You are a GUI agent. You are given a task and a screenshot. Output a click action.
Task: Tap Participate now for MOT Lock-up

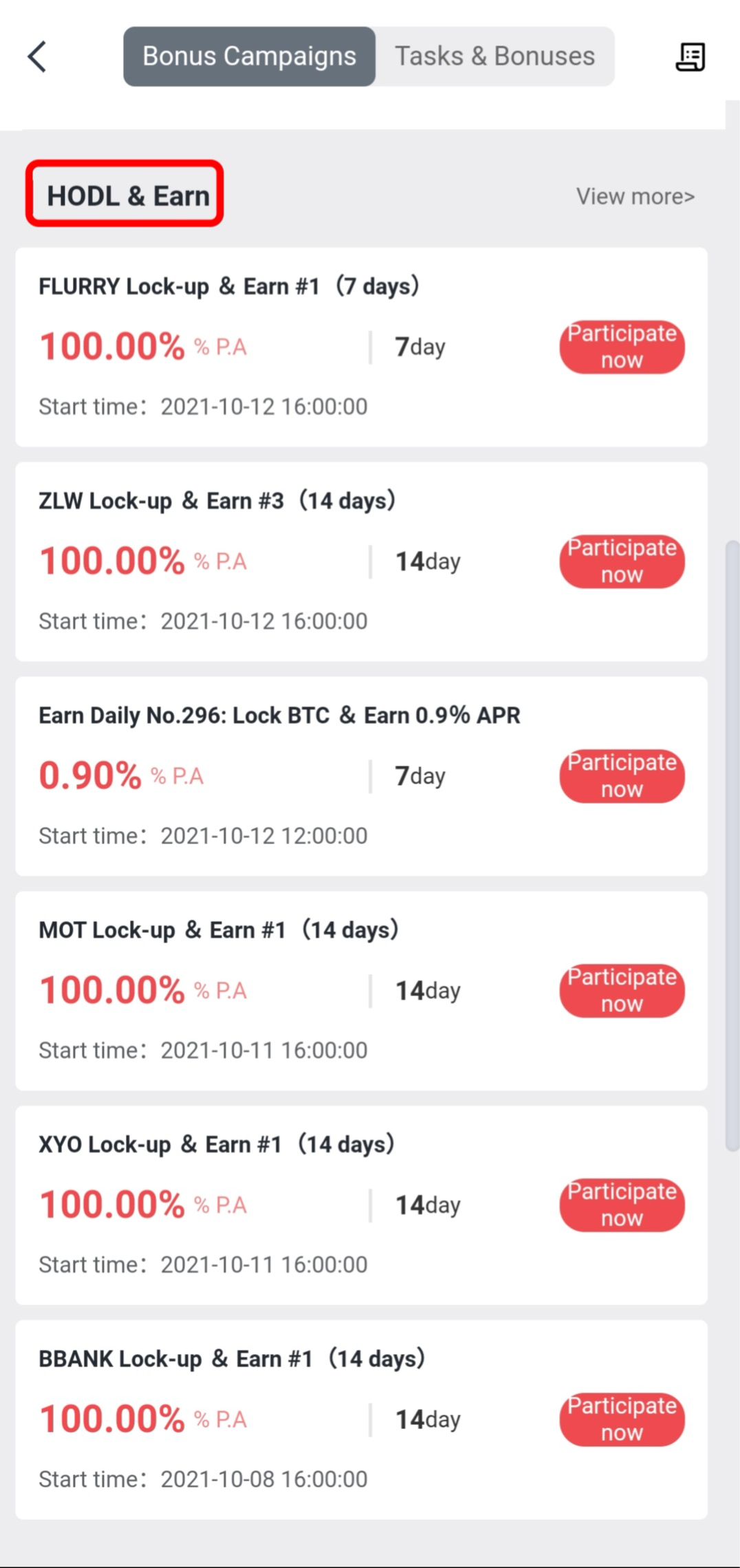[622, 991]
